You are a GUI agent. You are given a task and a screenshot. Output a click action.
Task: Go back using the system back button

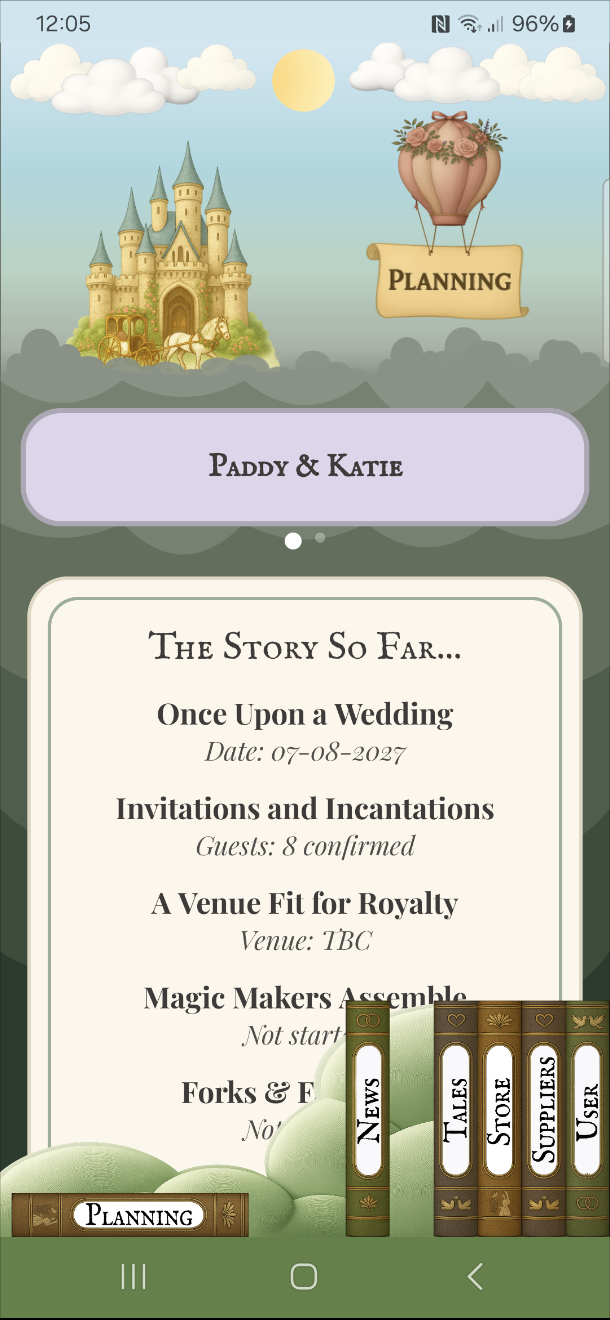point(475,1276)
